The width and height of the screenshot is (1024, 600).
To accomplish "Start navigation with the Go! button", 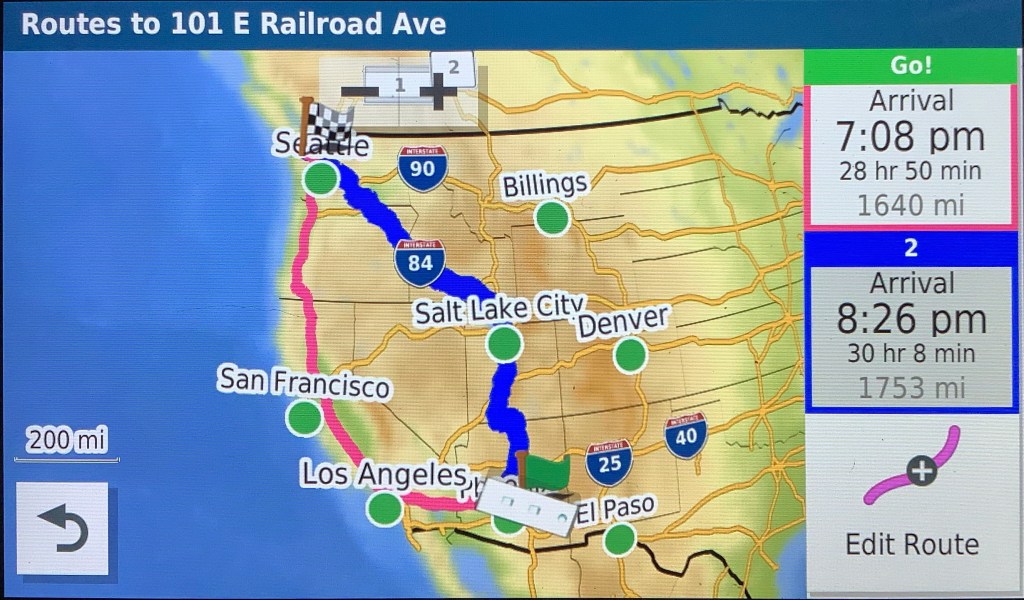I will point(911,67).
